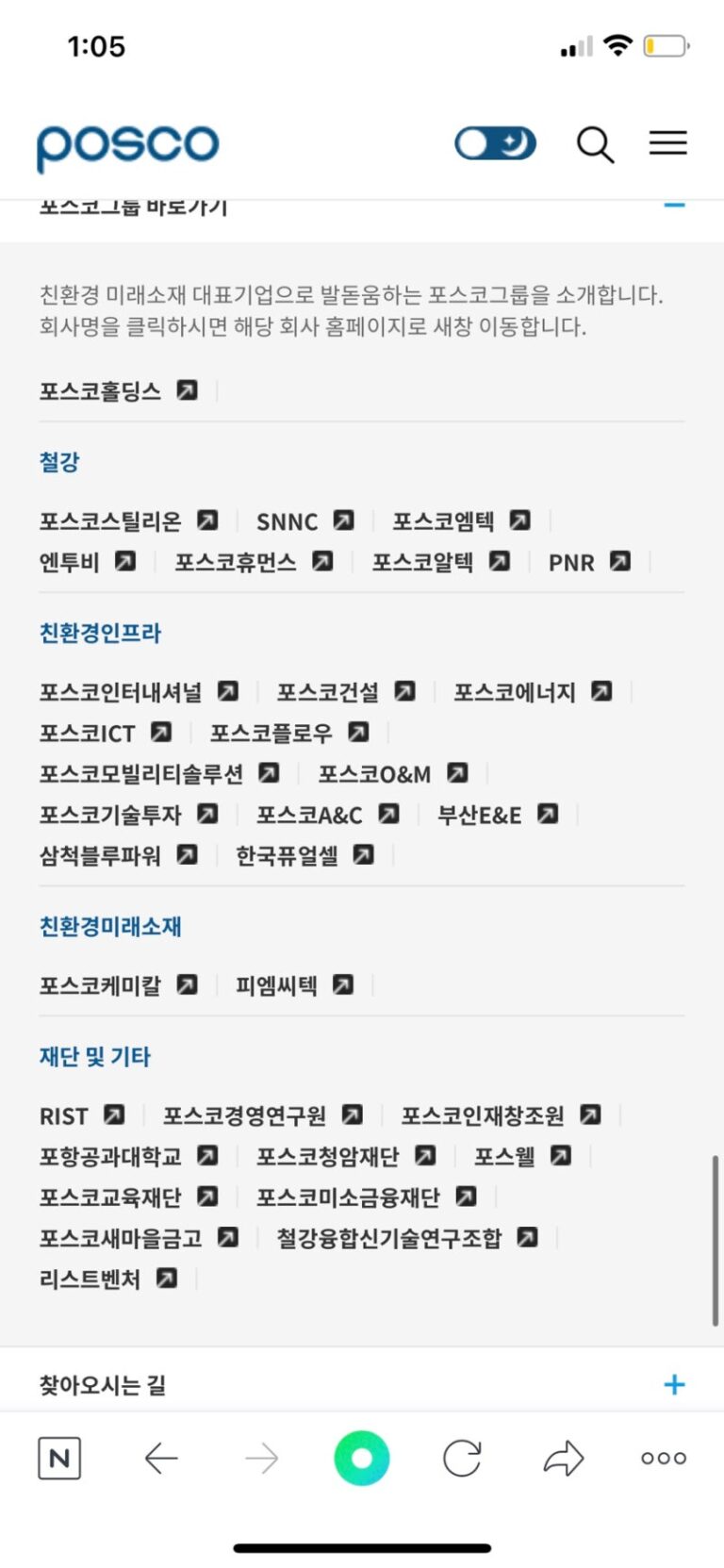Open the RIST link
The height and width of the screenshot is (1568, 724).
tap(80, 1115)
